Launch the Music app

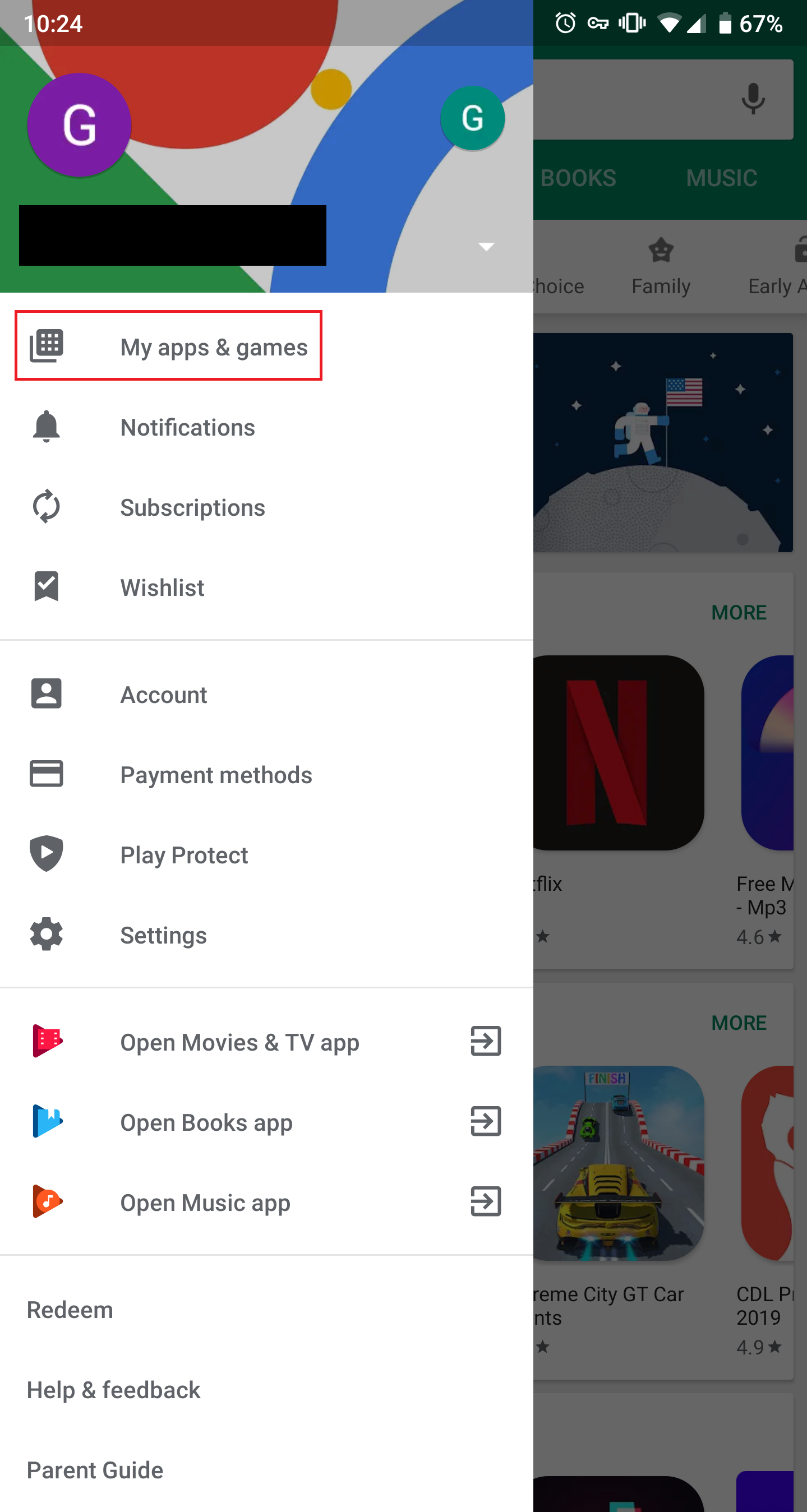point(205,1203)
